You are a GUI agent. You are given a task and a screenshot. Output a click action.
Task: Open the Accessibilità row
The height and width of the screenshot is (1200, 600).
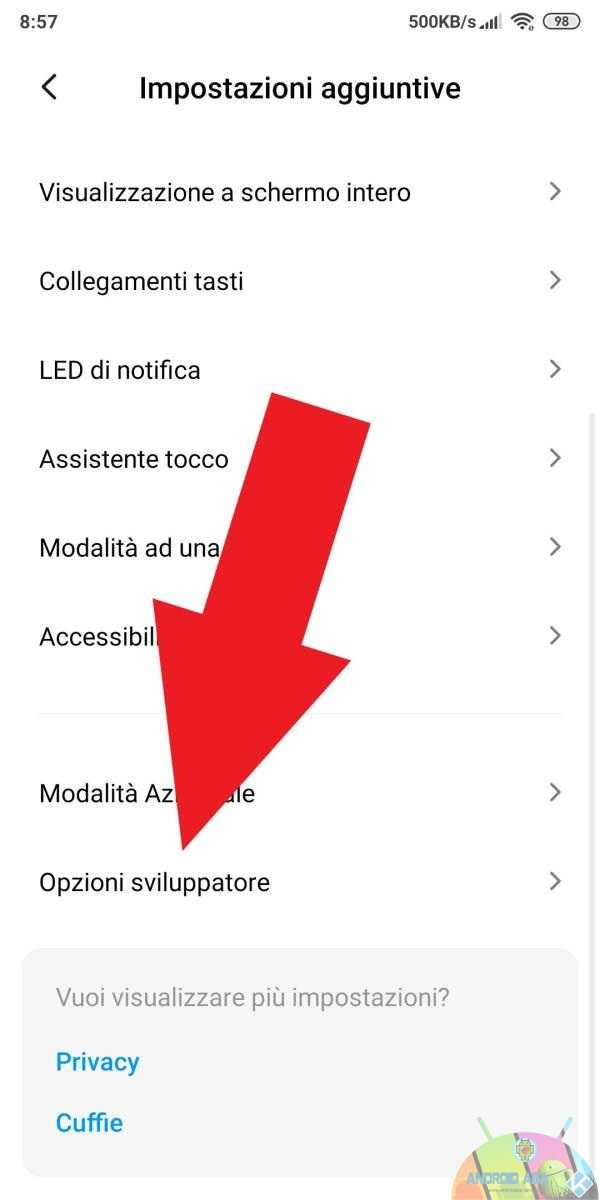300,636
